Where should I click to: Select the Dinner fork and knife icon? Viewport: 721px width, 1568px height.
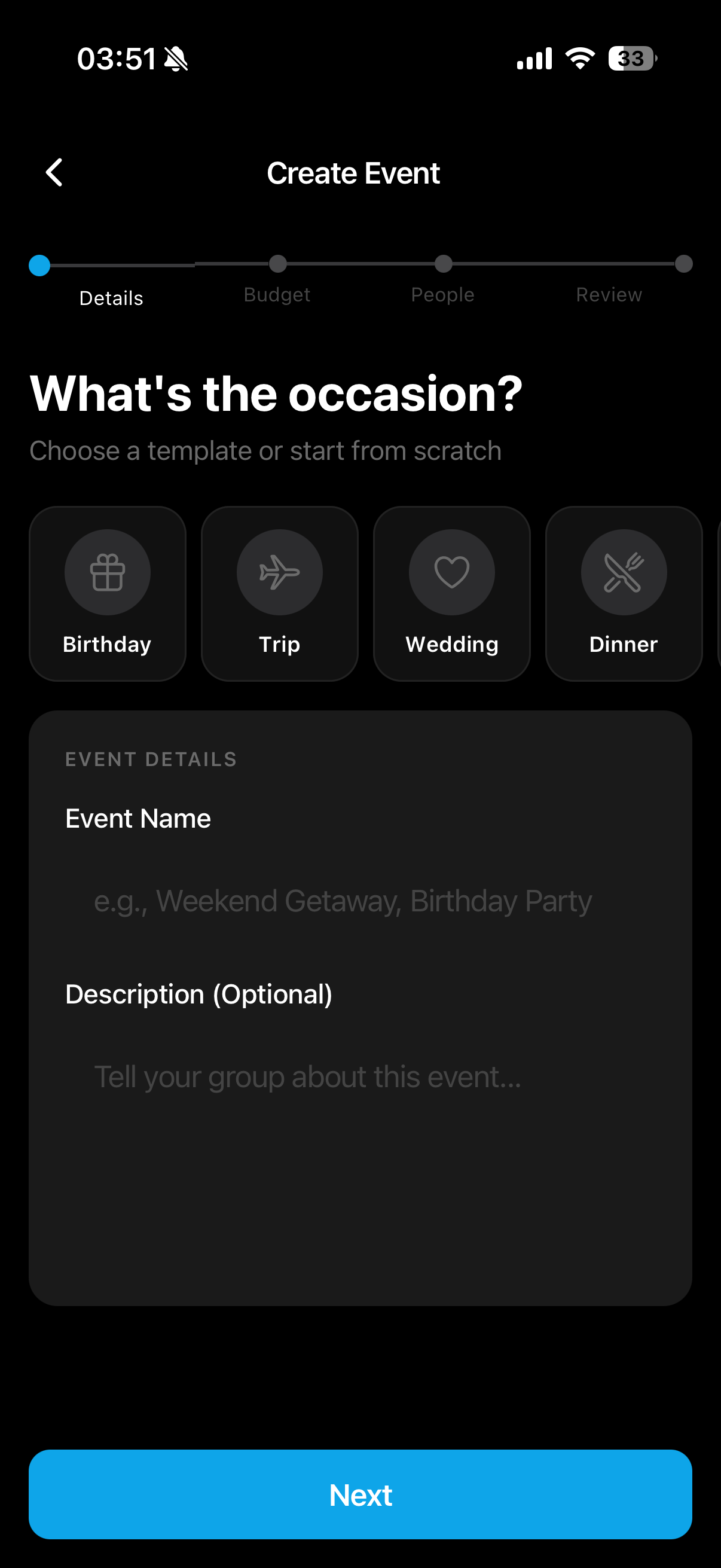[624, 571]
